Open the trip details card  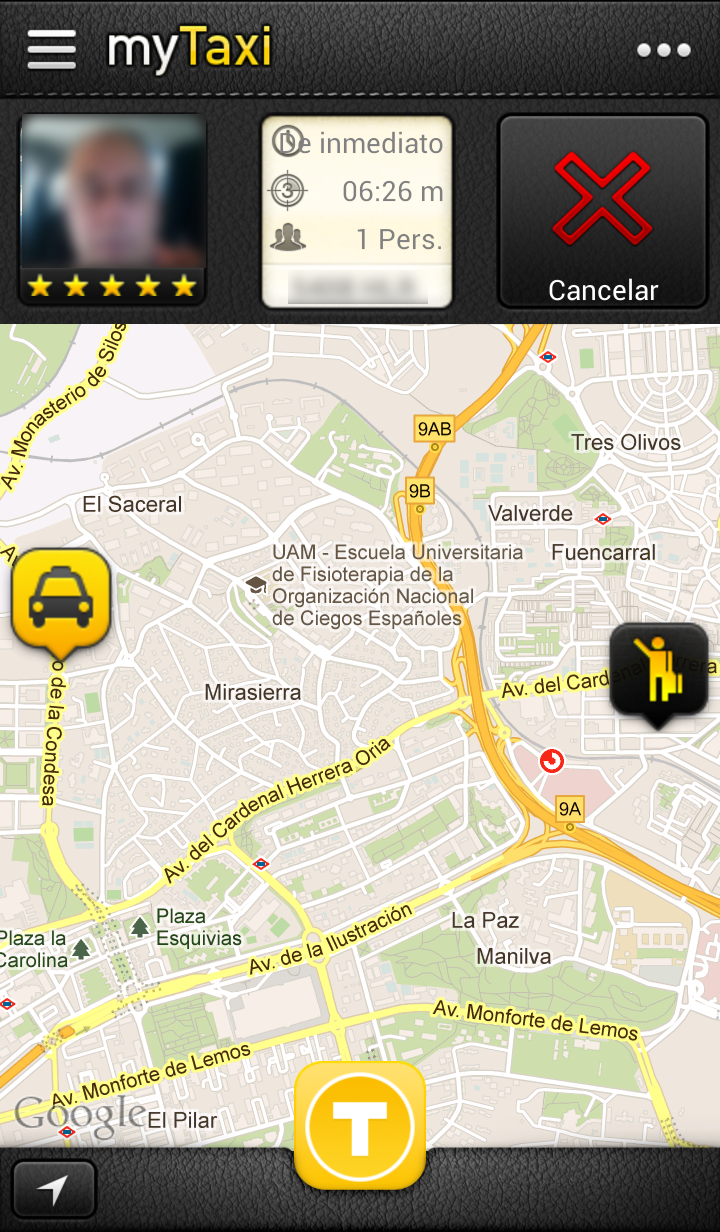click(357, 211)
